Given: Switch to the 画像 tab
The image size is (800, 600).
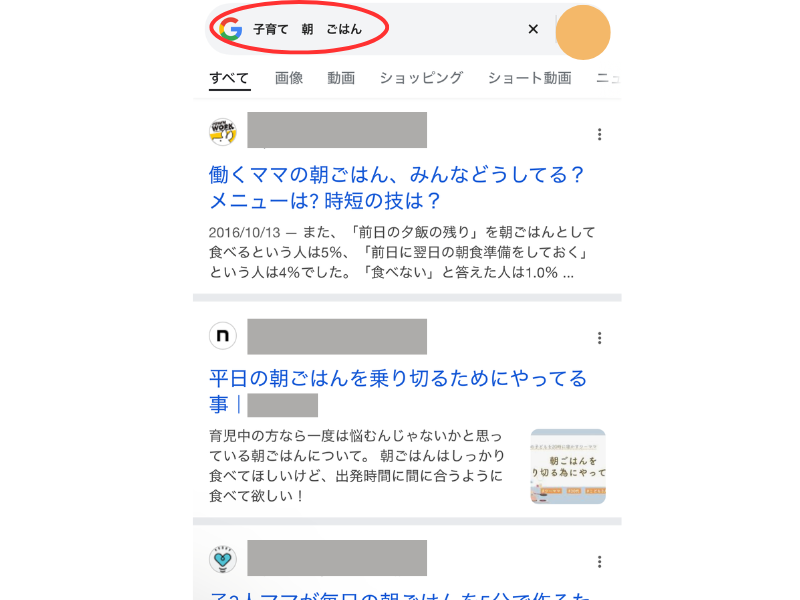Looking at the screenshot, I should [289, 78].
